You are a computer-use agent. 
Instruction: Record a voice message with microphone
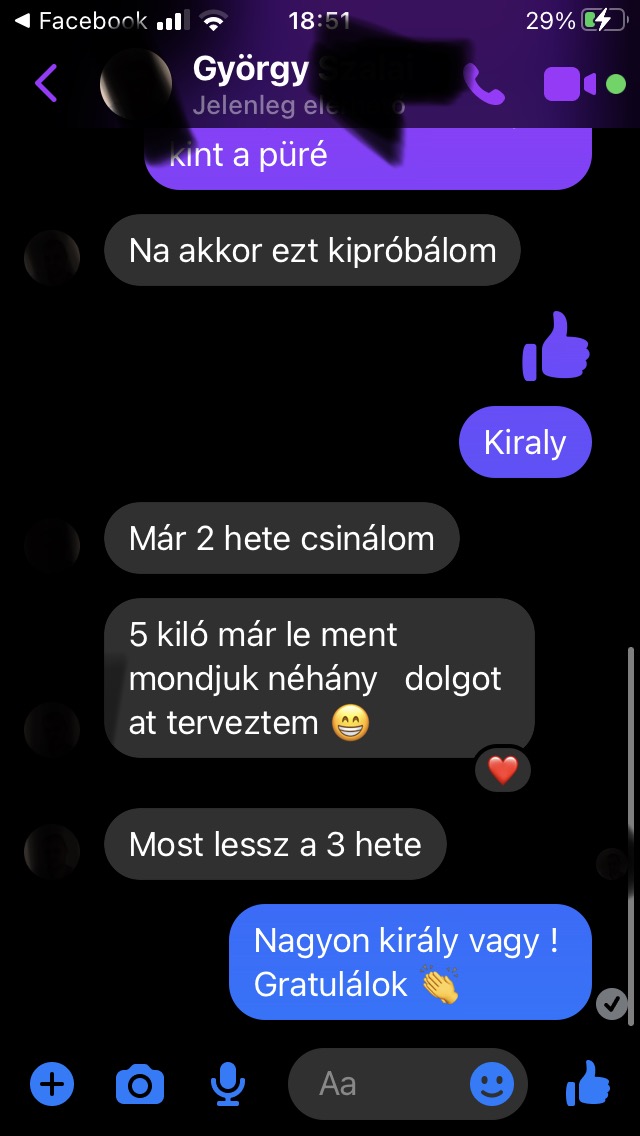click(228, 1085)
